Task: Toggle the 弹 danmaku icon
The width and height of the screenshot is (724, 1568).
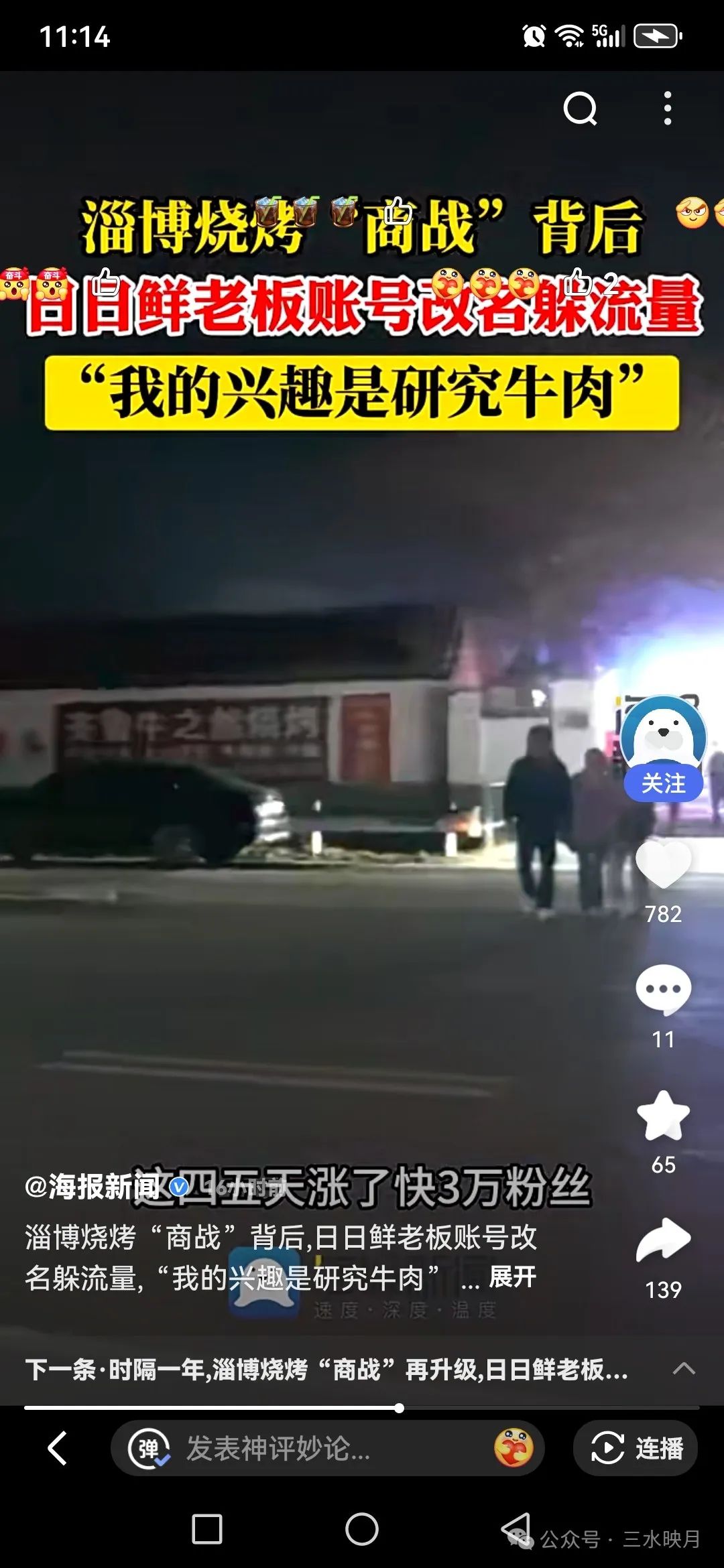Action: click(x=149, y=1449)
